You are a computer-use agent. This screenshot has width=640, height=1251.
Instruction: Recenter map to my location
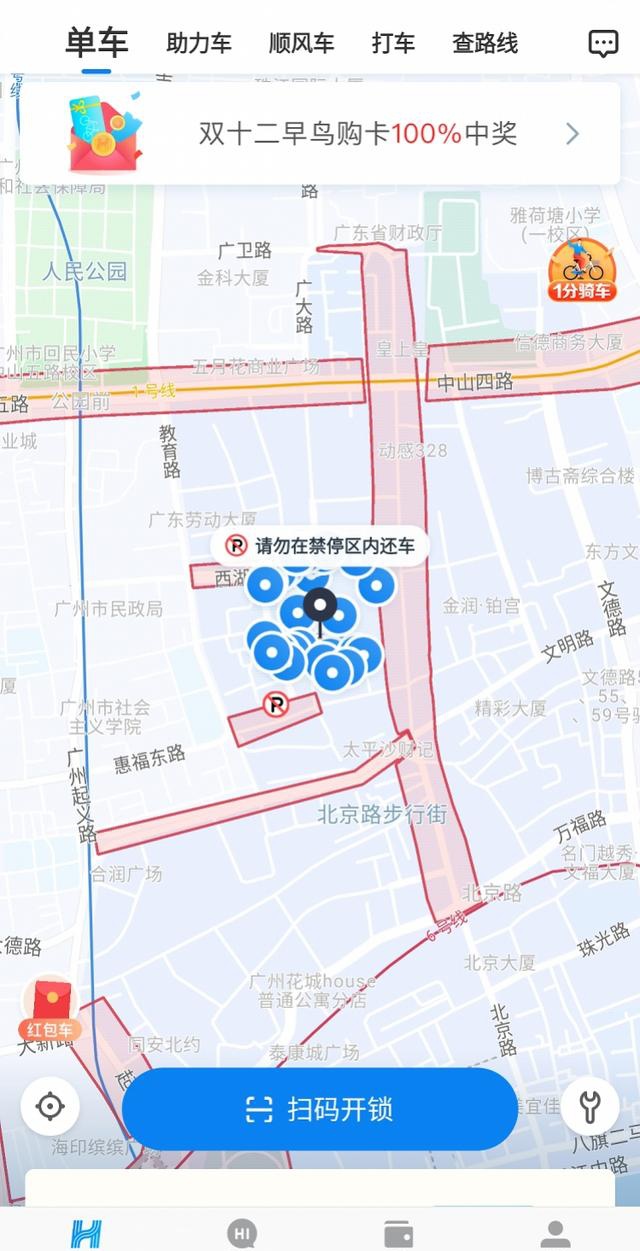50,1106
